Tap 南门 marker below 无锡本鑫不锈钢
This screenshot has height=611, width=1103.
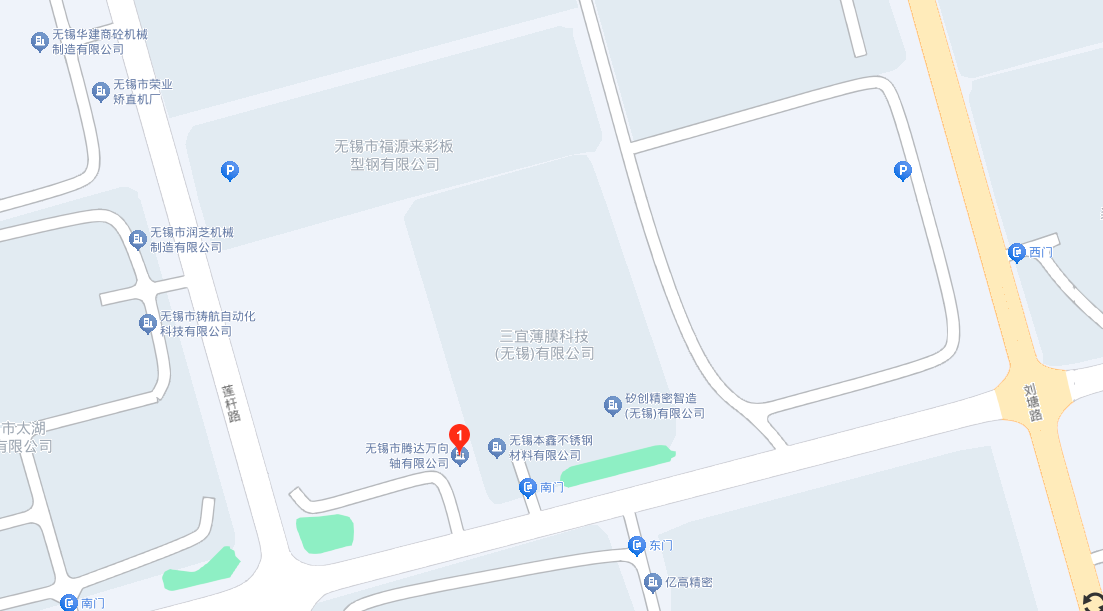(528, 487)
